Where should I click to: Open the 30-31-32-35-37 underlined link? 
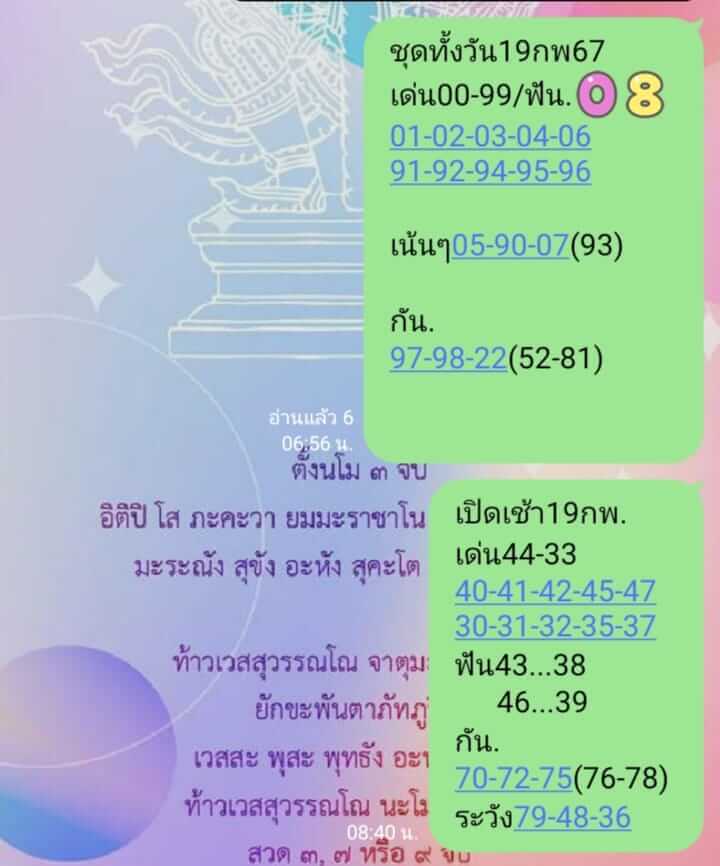pyautogui.click(x=555, y=627)
